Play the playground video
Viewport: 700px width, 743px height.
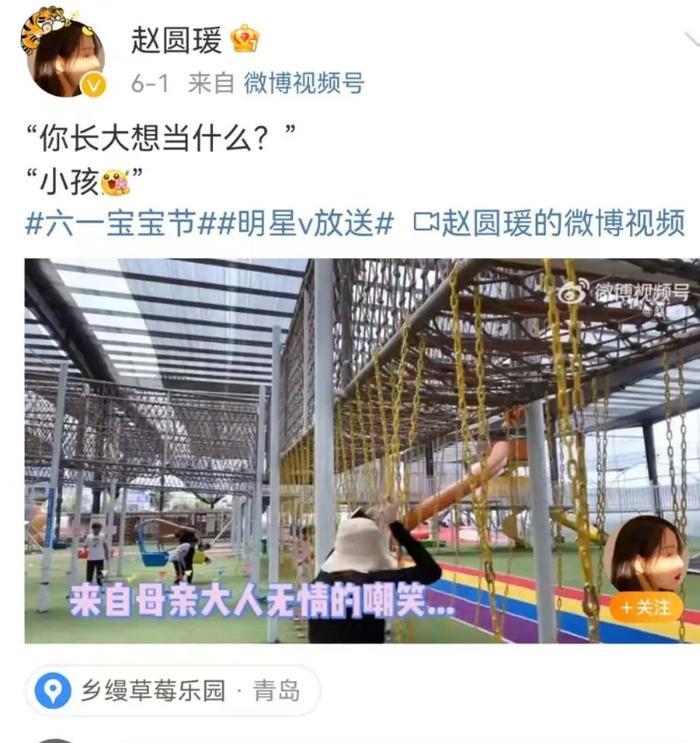(361, 450)
